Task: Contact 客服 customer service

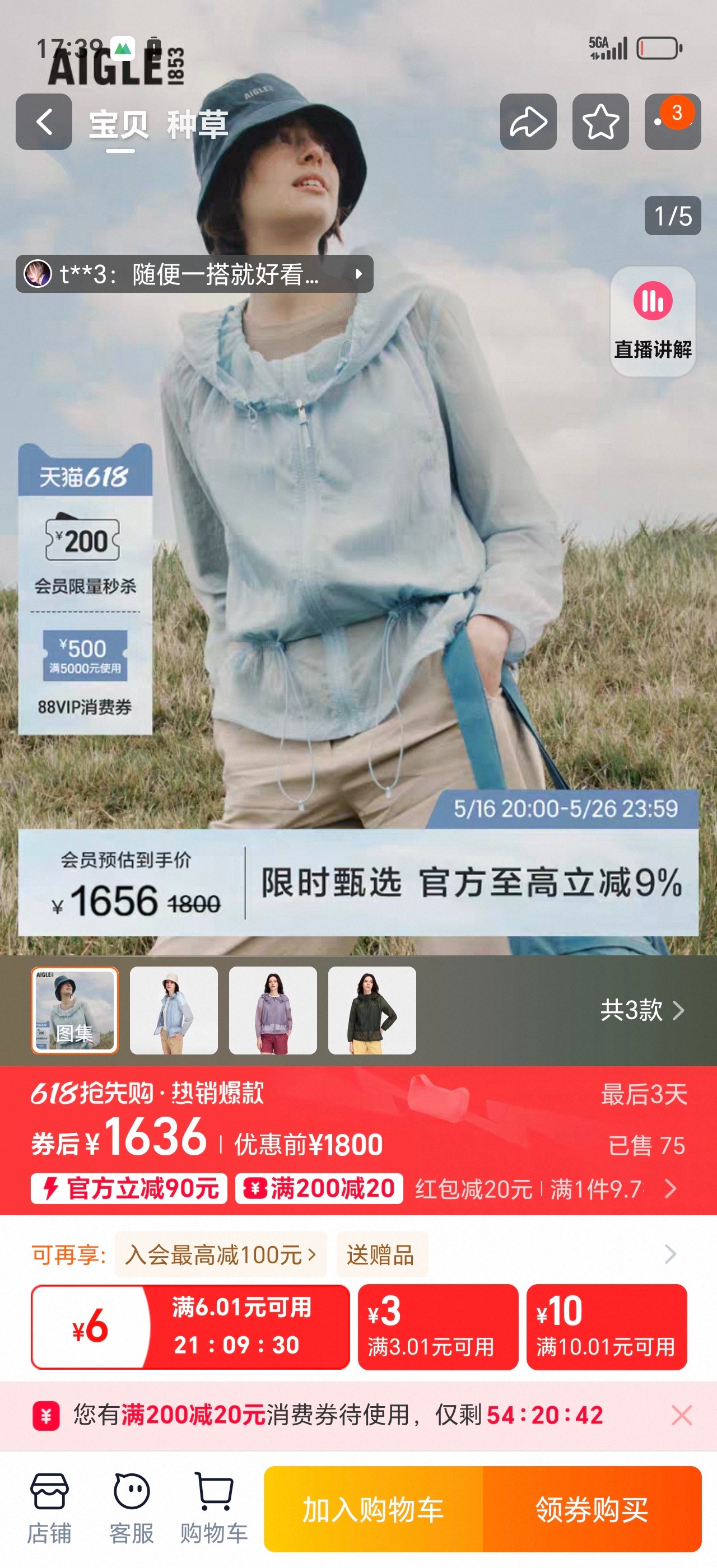Action: [x=132, y=1508]
